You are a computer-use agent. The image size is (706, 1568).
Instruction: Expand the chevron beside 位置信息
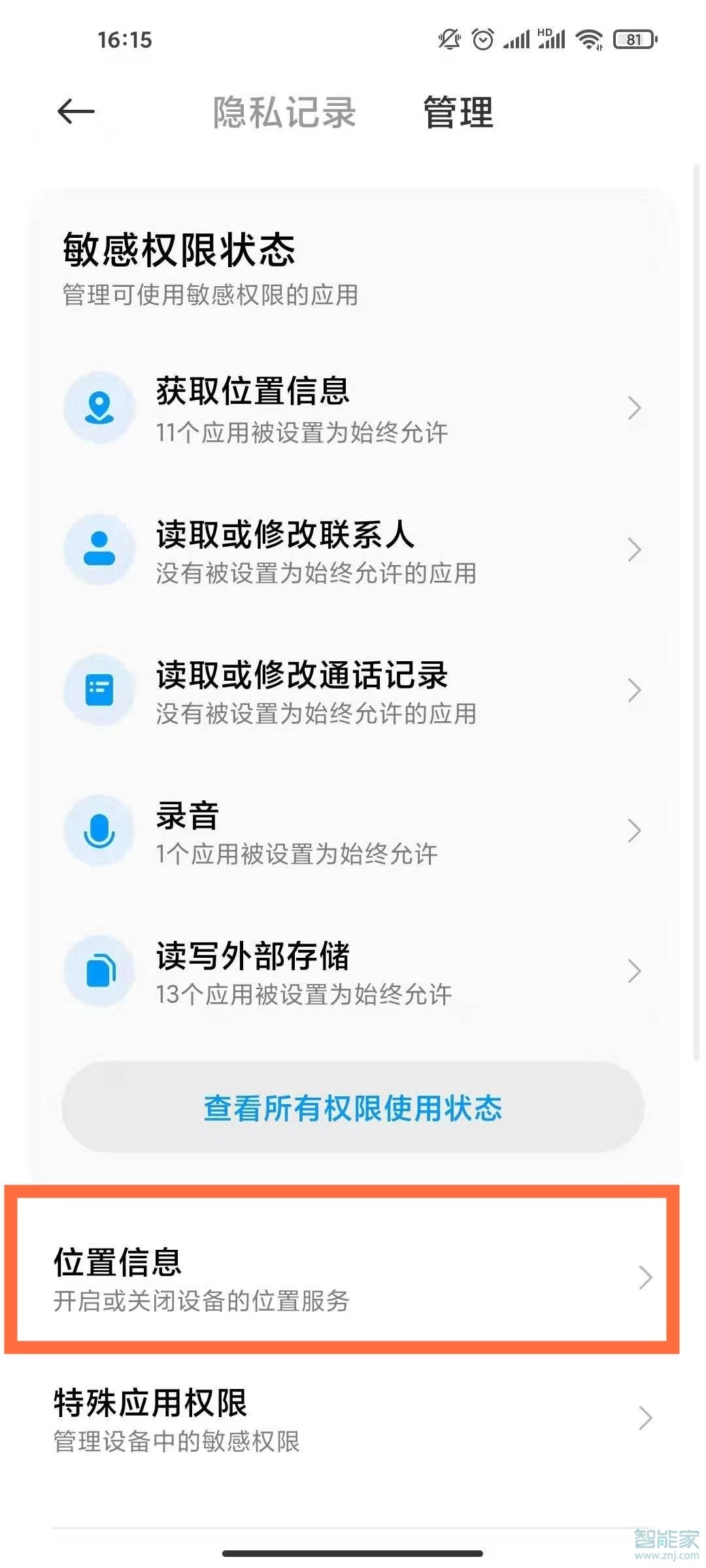[646, 1277]
